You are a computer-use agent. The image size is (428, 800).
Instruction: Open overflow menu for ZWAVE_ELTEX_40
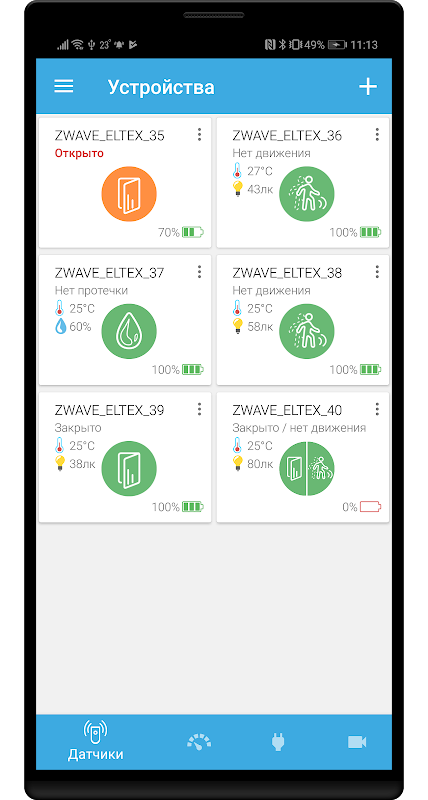pos(377,409)
